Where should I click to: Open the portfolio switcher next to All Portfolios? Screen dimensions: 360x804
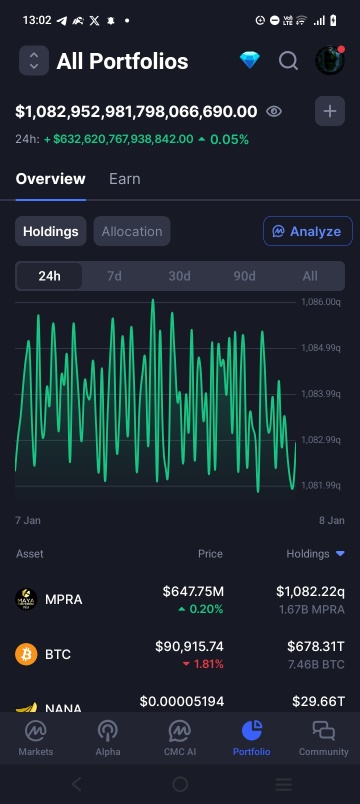[x=34, y=61]
